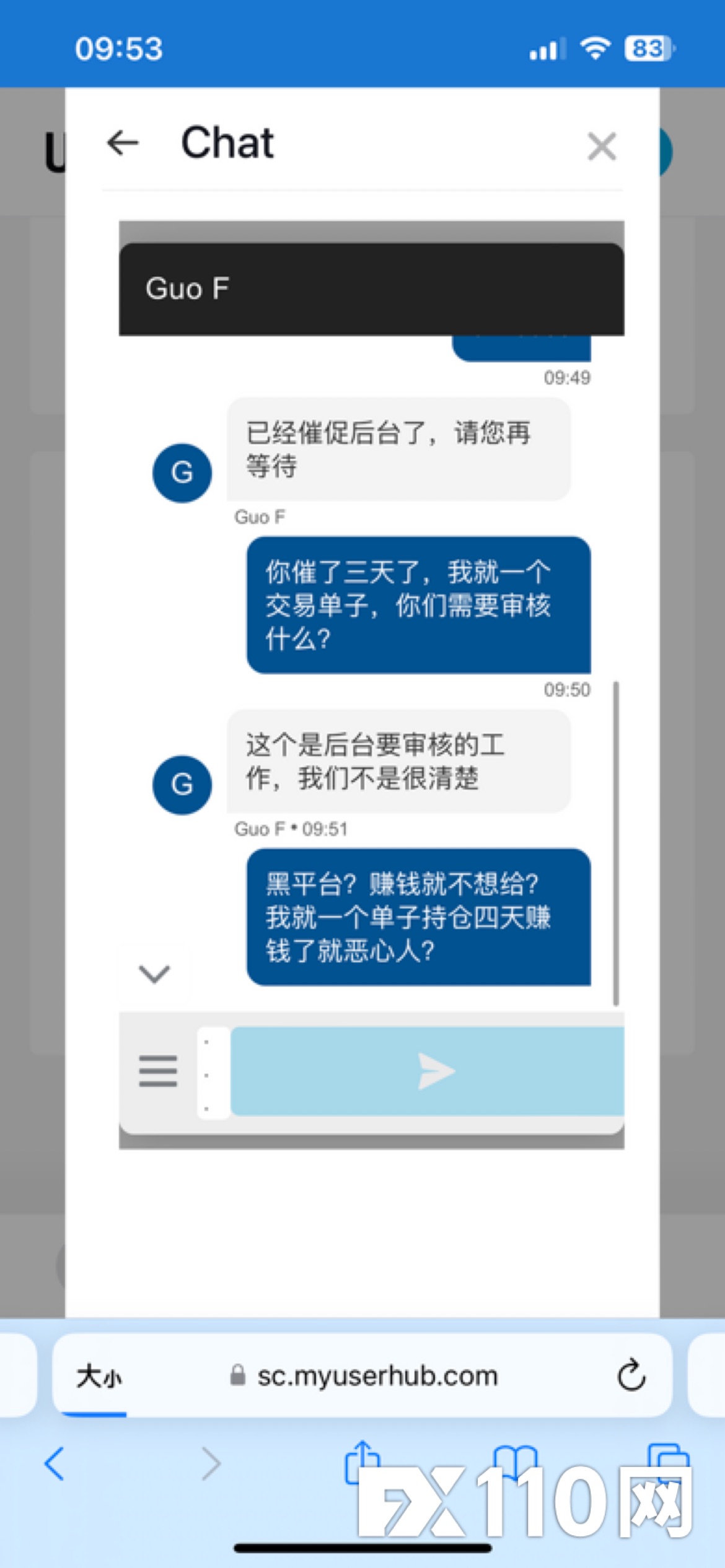Close the Chat panel

click(x=602, y=147)
